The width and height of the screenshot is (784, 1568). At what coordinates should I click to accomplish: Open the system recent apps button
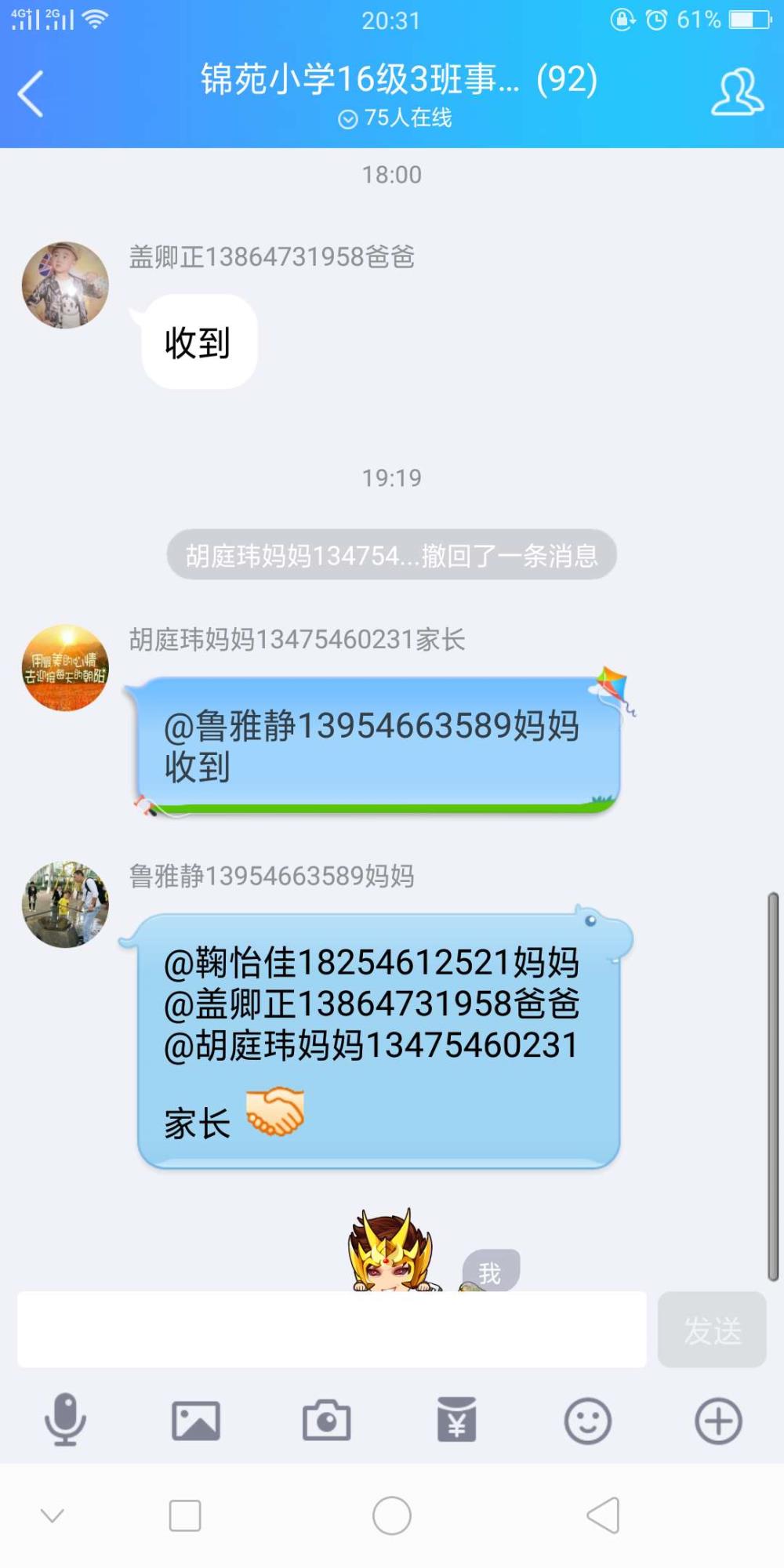(185, 1515)
